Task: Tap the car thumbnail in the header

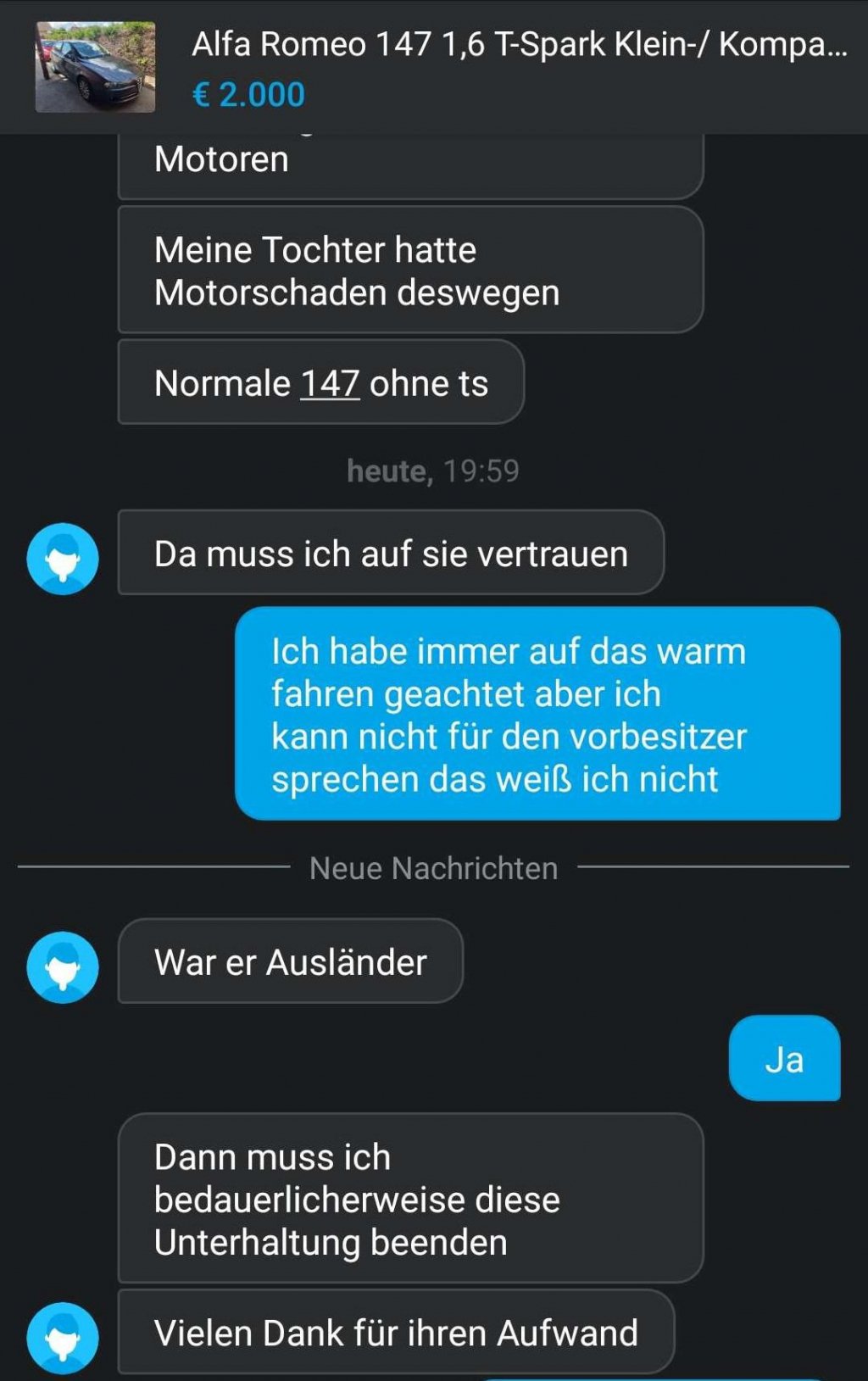Action: [95, 67]
